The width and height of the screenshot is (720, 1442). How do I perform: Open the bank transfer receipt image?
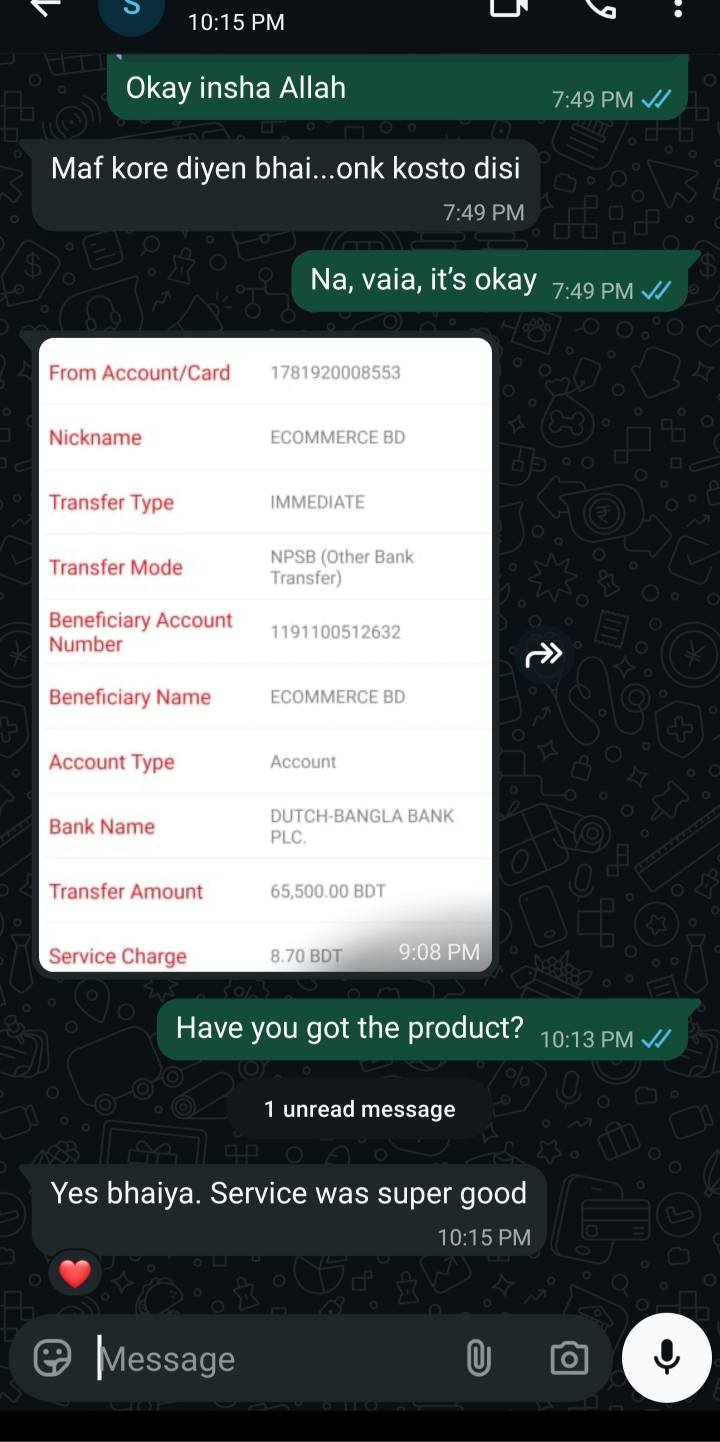[x=265, y=655]
